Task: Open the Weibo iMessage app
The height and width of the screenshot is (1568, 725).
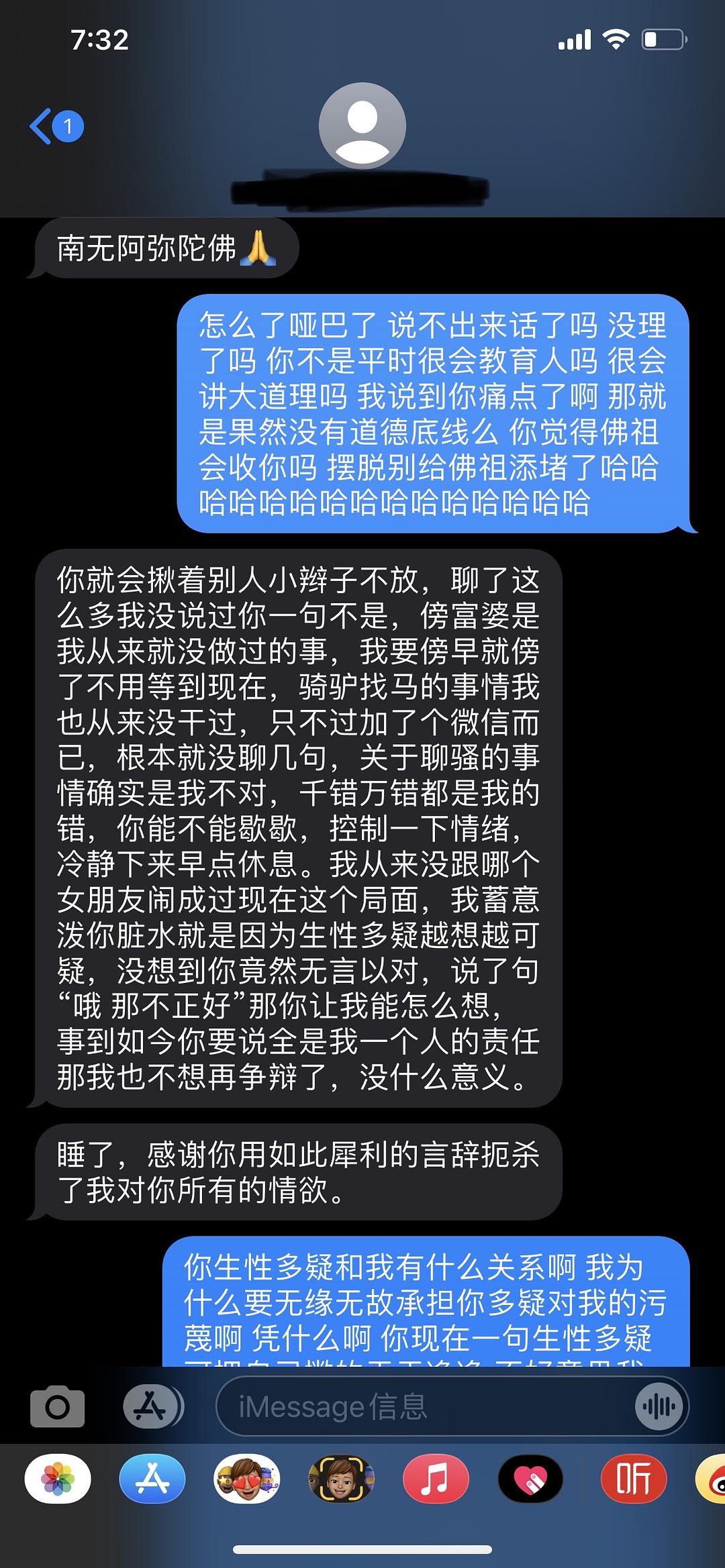Action: (713, 1479)
